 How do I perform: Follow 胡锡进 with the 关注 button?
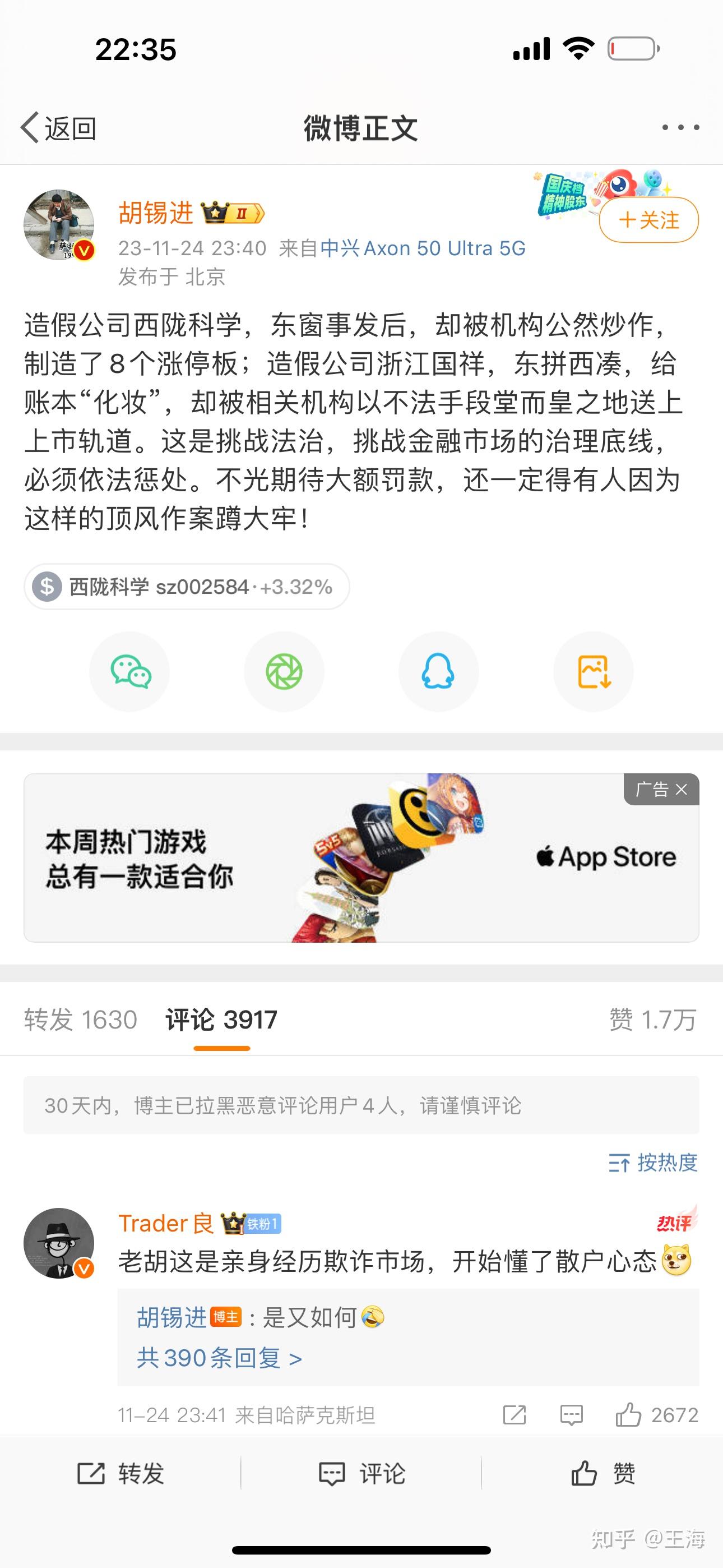click(649, 220)
